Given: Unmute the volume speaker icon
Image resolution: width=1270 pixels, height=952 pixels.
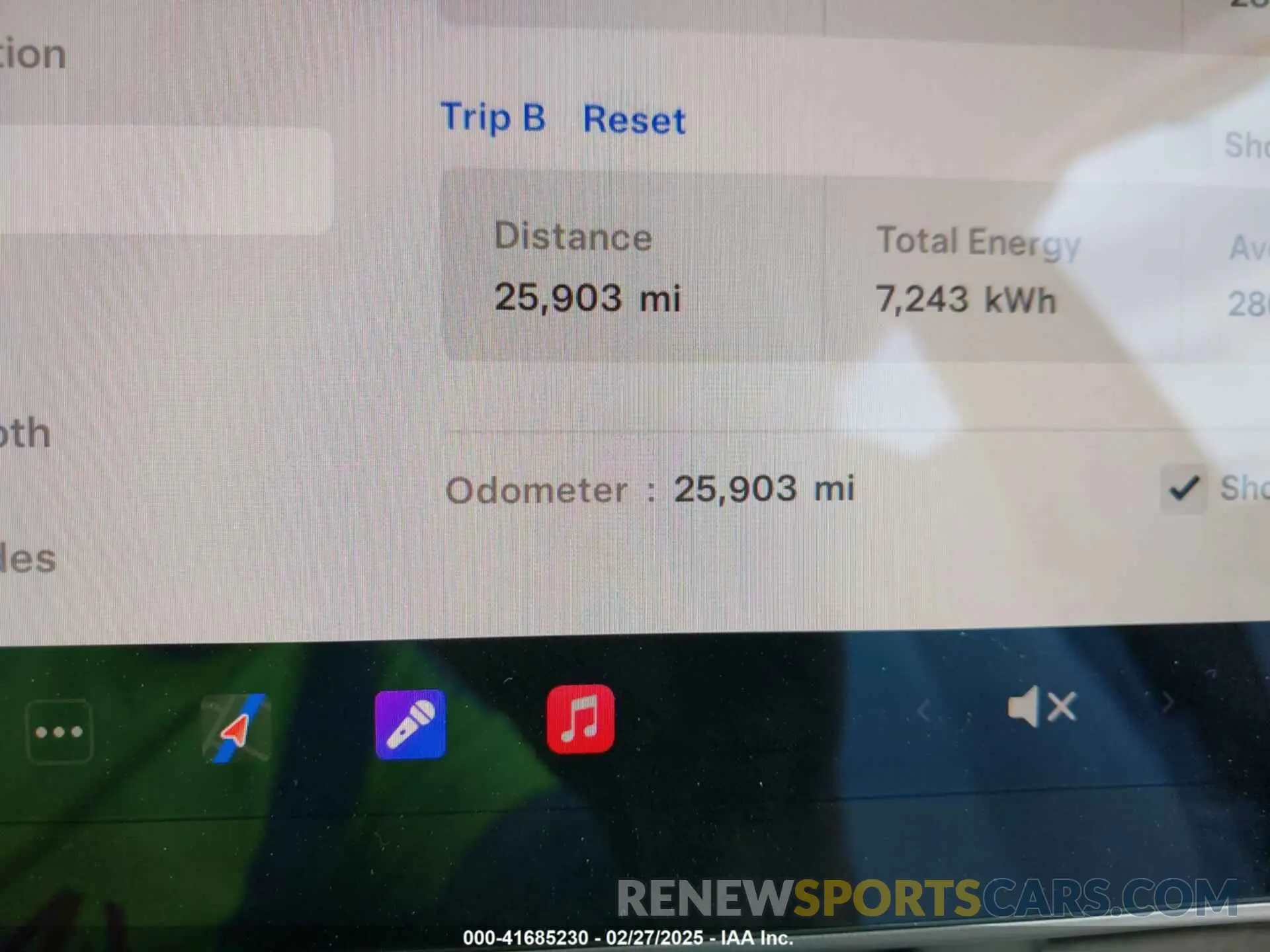Looking at the screenshot, I should pos(1042,707).
